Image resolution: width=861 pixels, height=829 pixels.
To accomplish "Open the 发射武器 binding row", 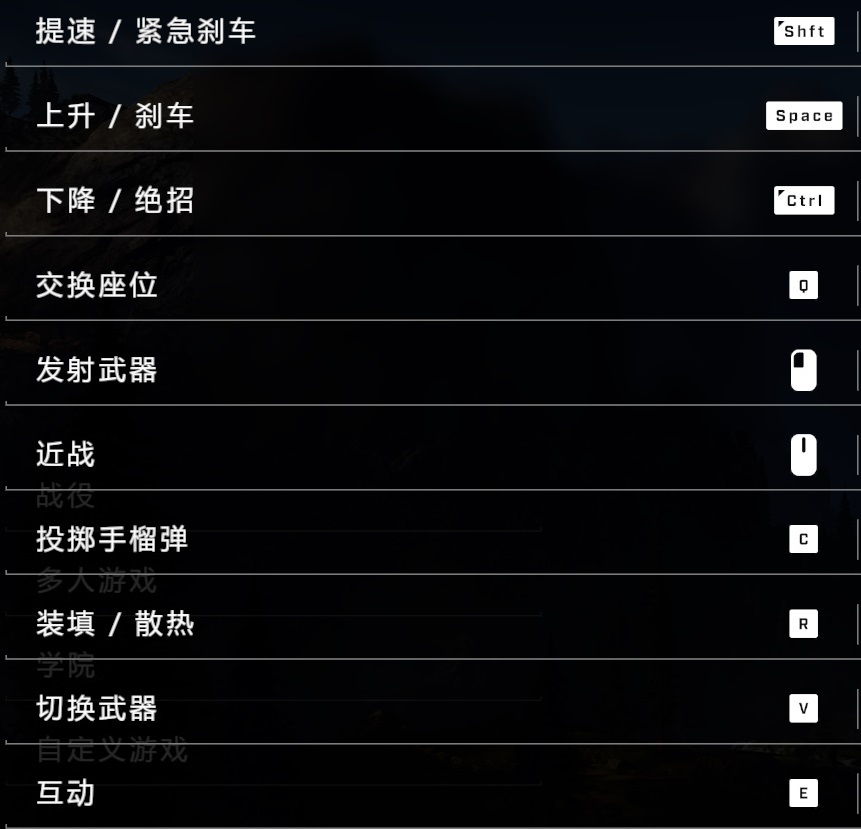I will [430, 370].
